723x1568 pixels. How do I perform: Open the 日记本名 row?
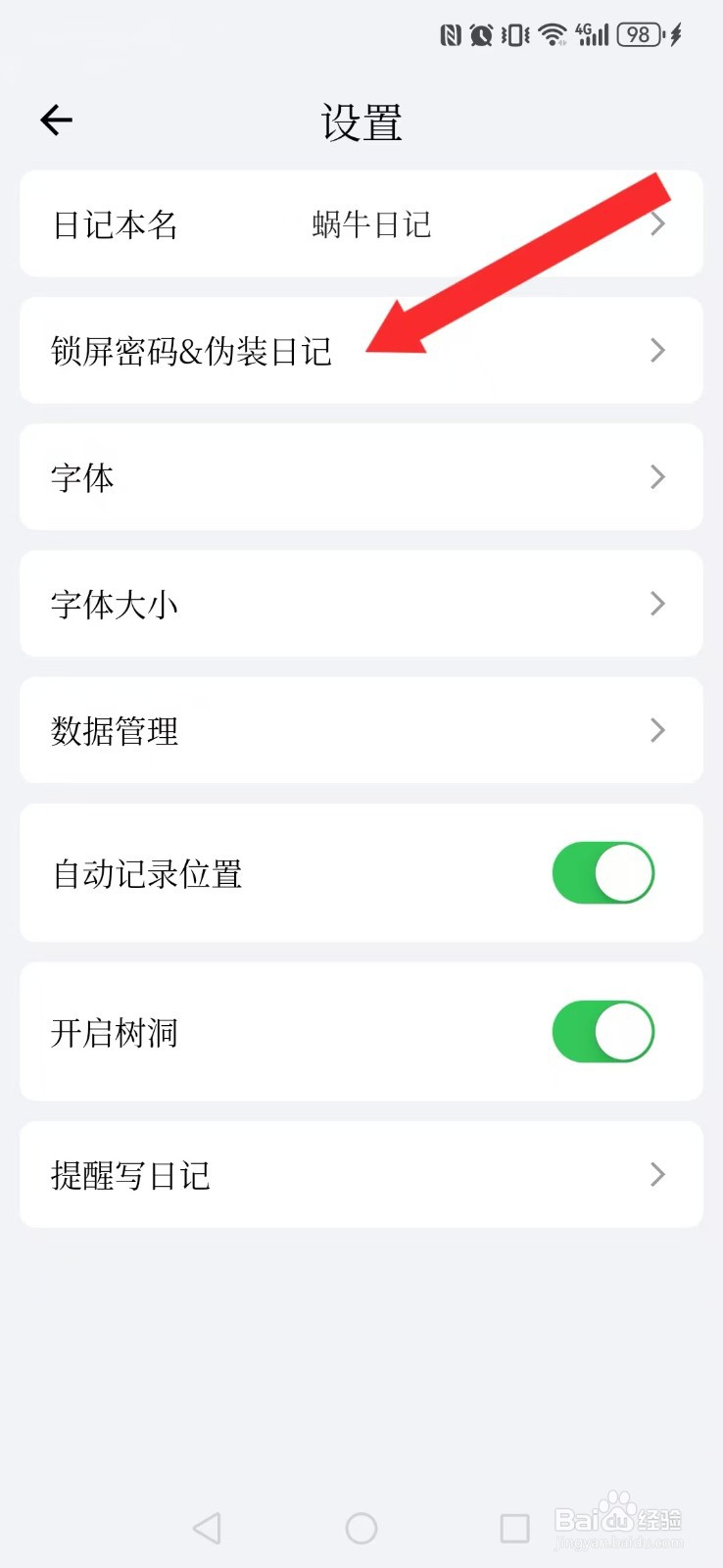click(x=361, y=223)
